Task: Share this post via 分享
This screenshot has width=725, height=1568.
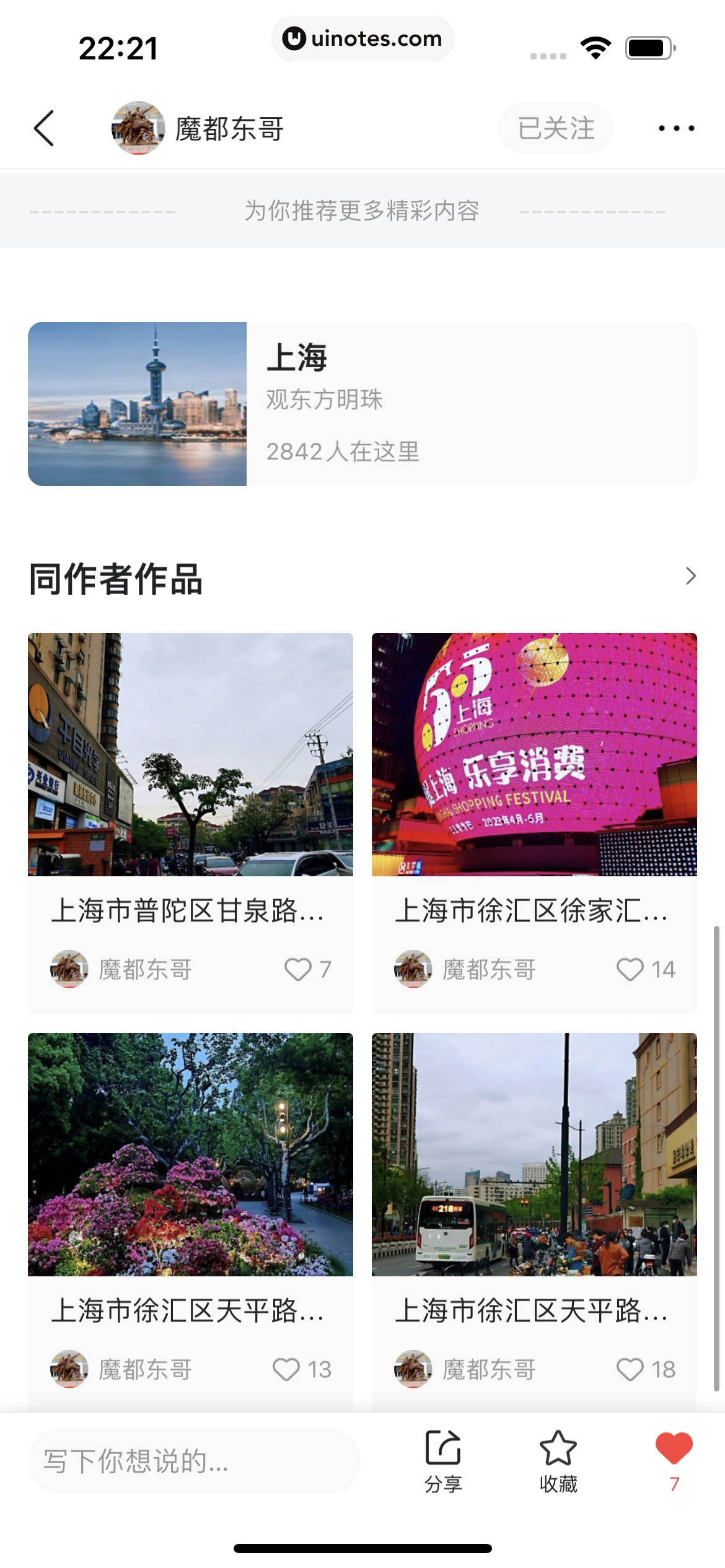Action: pyautogui.click(x=443, y=1460)
